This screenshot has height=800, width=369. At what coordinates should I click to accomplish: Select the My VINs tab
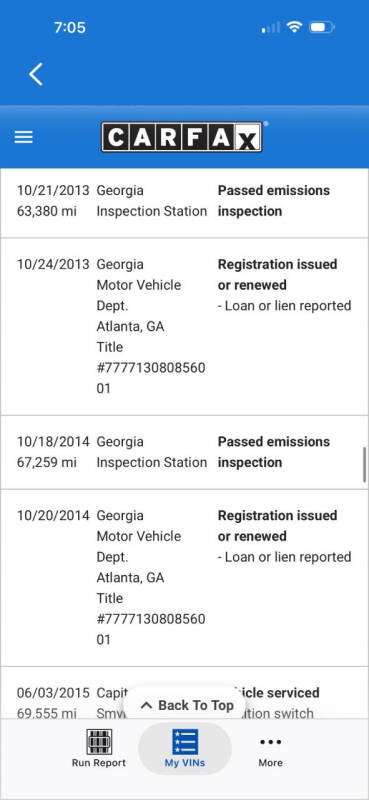(x=185, y=748)
